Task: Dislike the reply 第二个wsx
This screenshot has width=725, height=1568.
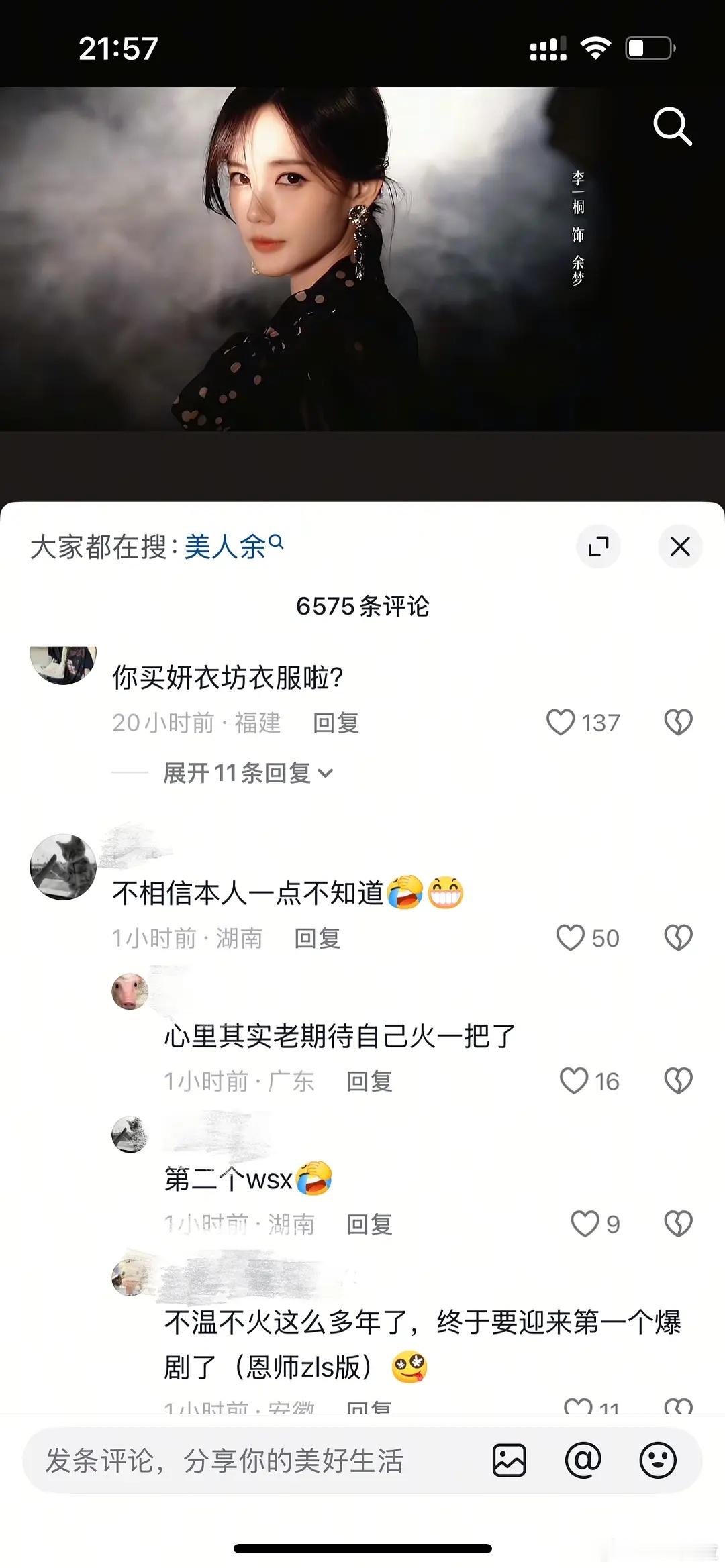Action: coord(678,1224)
